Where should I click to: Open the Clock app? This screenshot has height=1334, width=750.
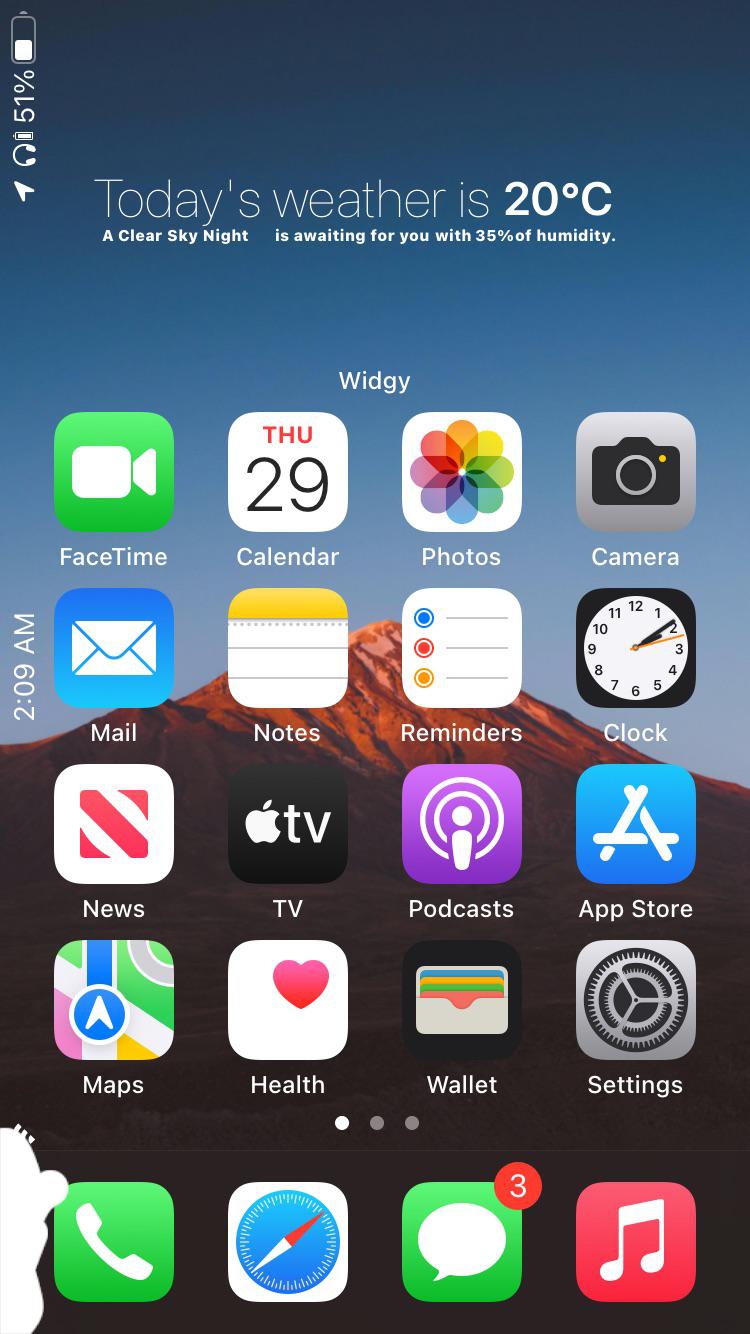(636, 648)
